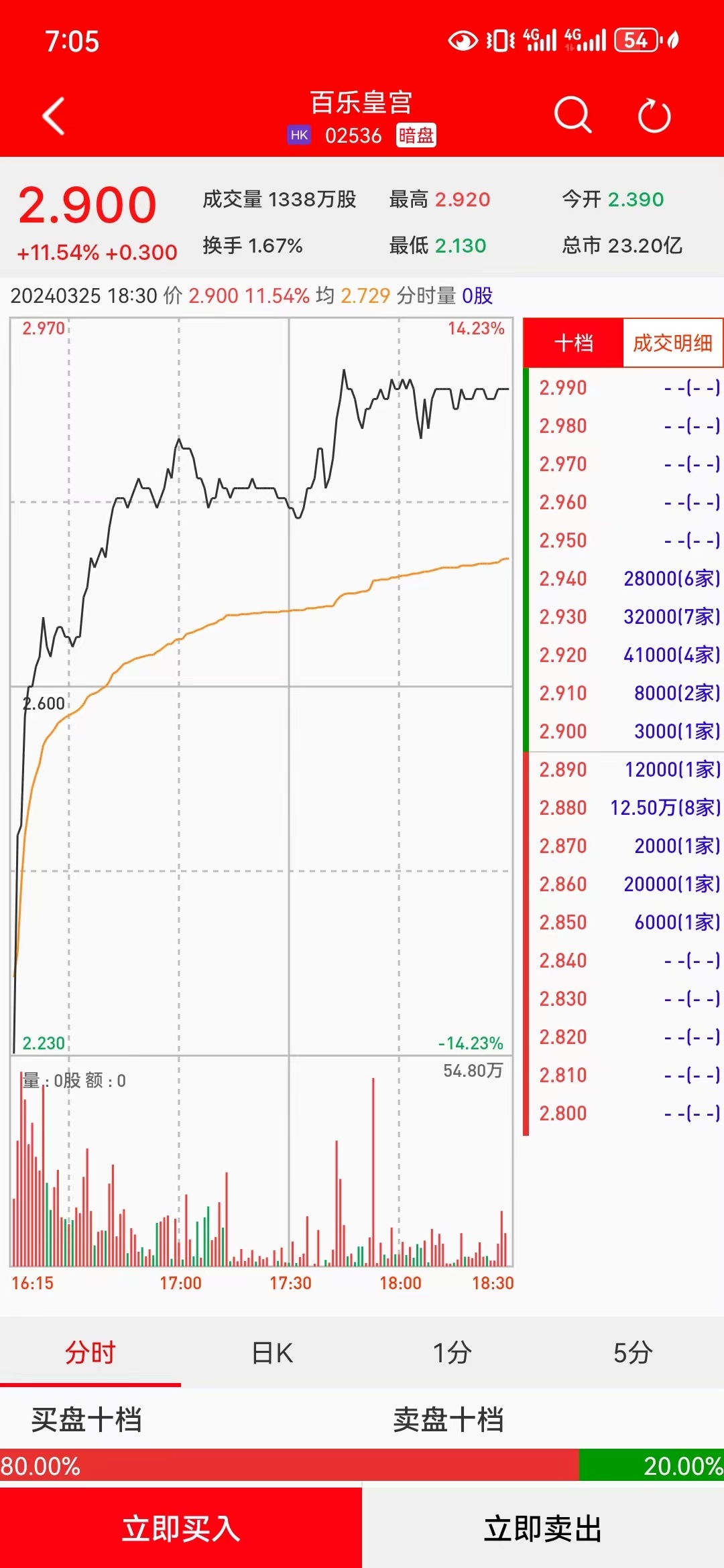Open the stock search icon
This screenshot has width=724, height=1568.
(x=572, y=115)
